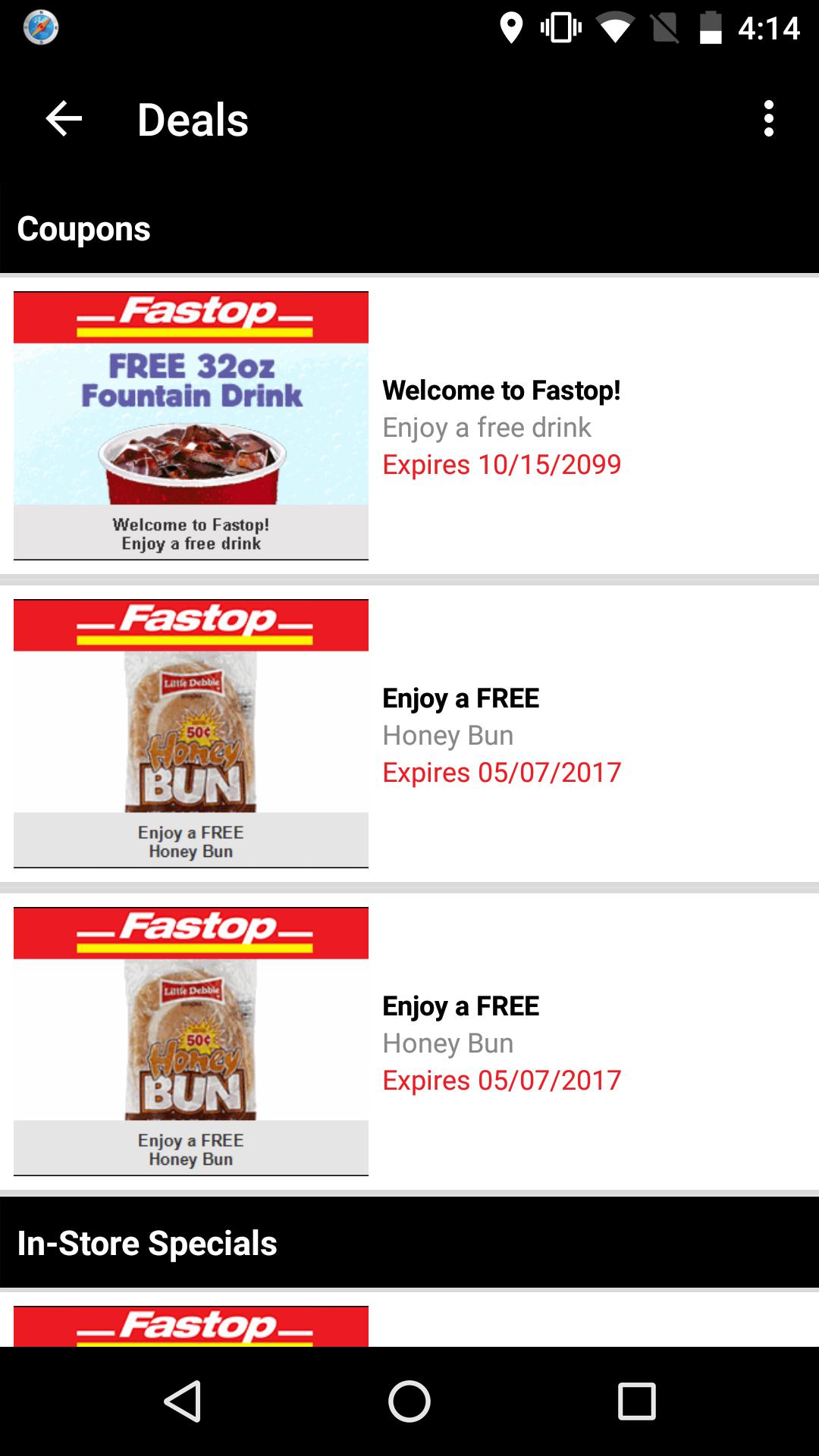Open the Welcome to Fastop free drink coupon
Image resolution: width=819 pixels, height=1456 pixels.
[409, 426]
